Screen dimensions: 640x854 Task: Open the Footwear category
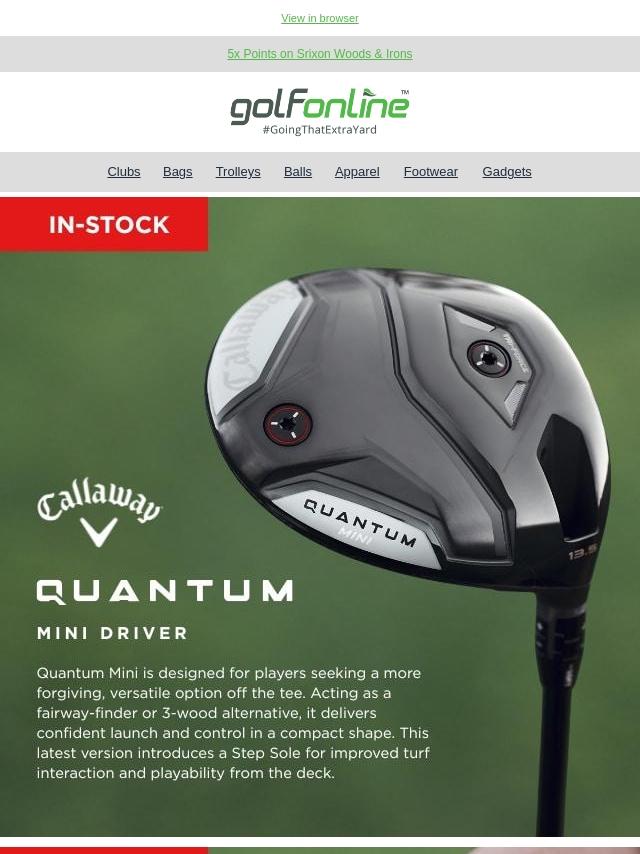click(x=430, y=172)
